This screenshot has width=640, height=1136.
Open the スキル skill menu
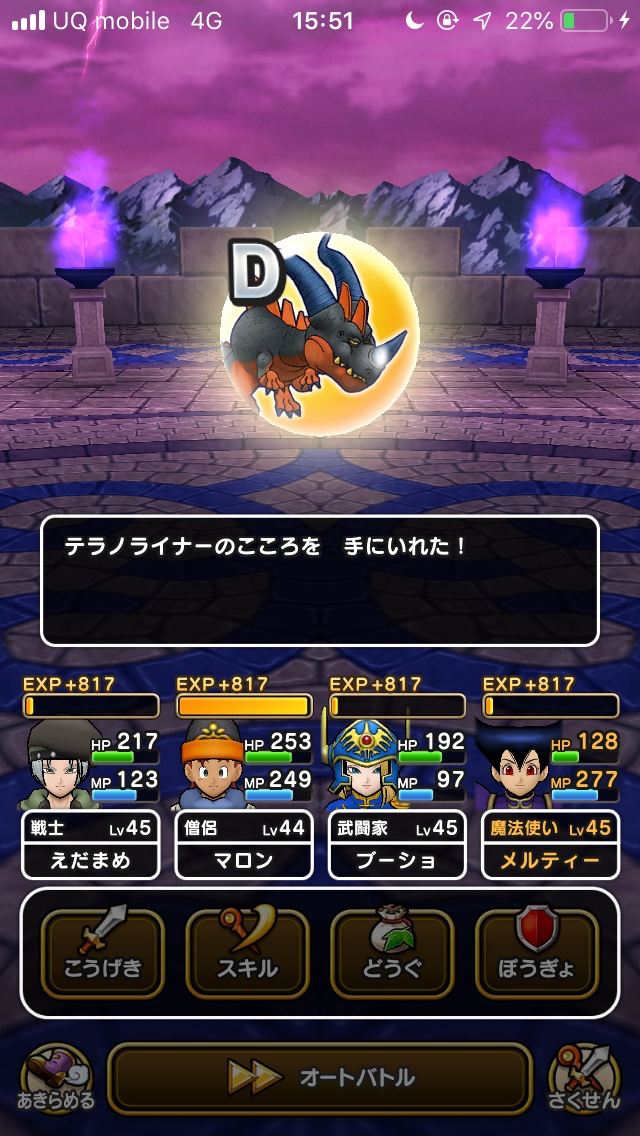(x=247, y=952)
